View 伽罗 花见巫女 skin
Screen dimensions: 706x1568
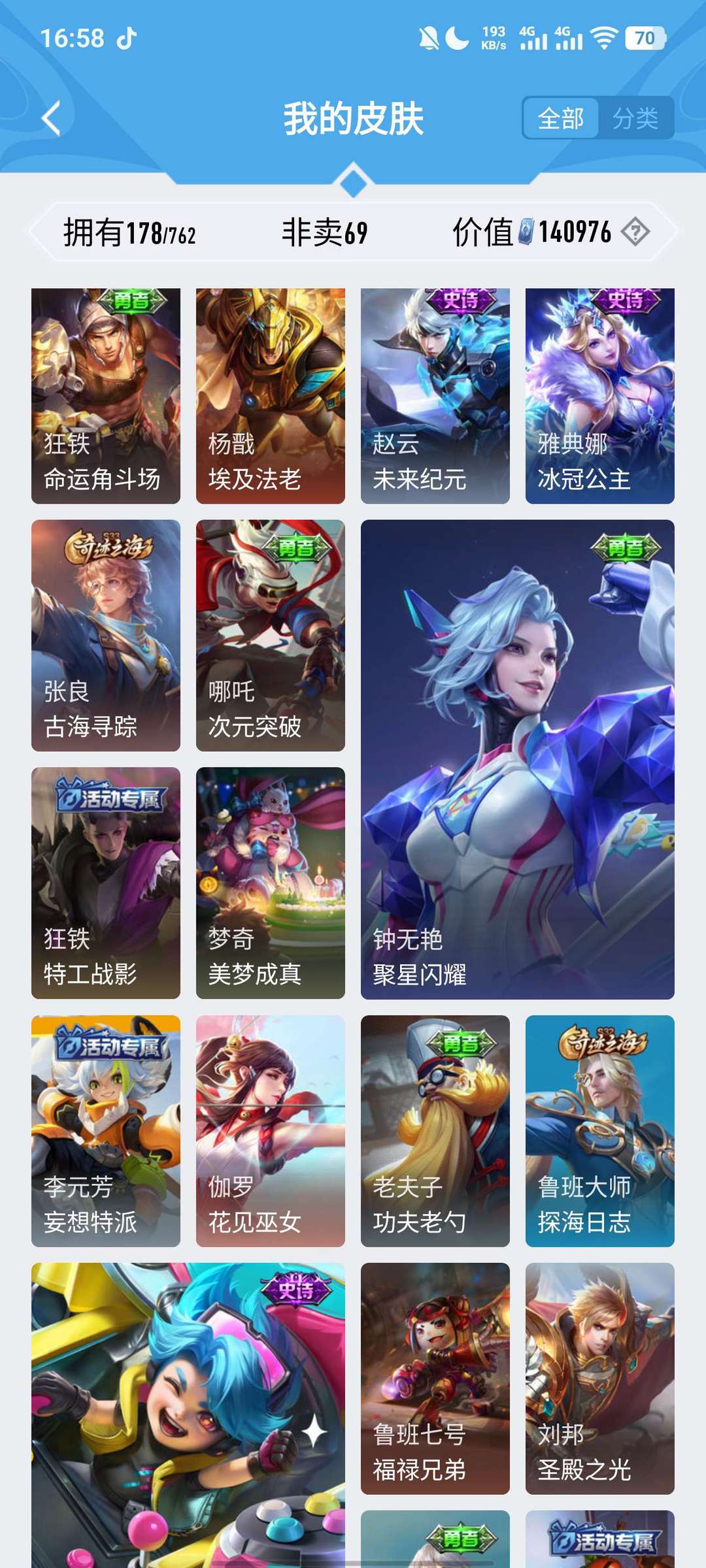pyautogui.click(x=270, y=1130)
